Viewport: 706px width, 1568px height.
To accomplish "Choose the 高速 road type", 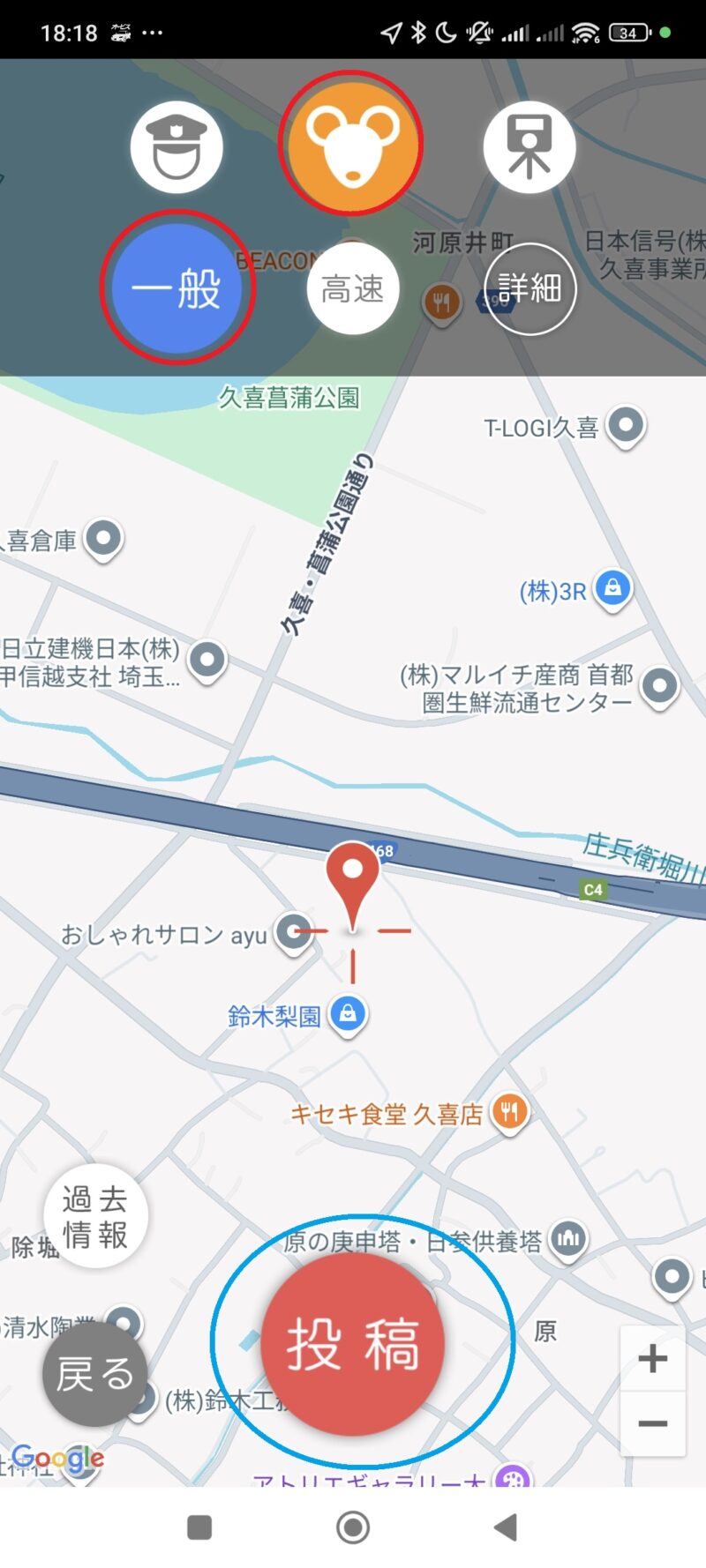I will 353,288.
